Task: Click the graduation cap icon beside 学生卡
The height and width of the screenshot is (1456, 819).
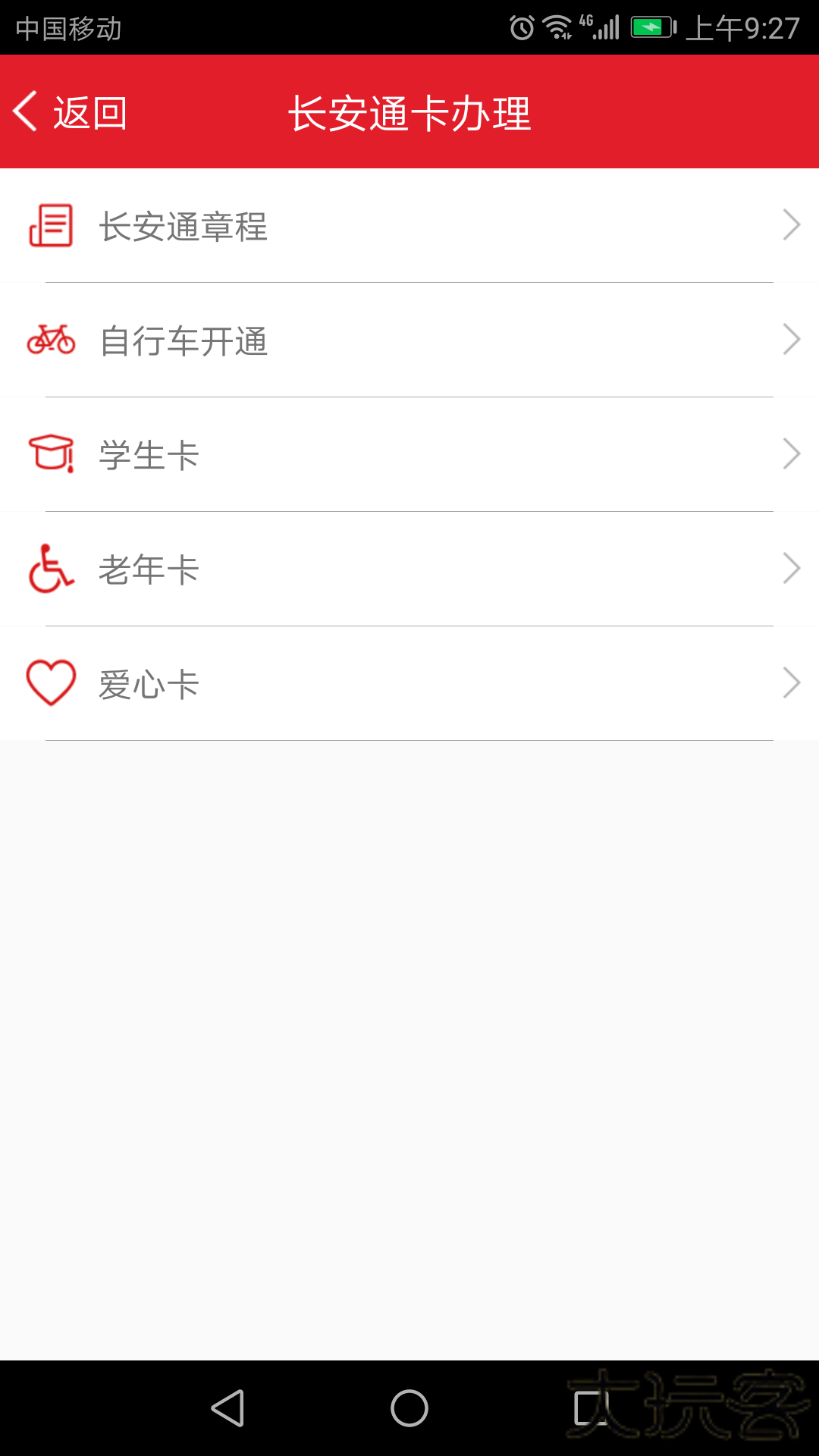Action: (x=51, y=454)
